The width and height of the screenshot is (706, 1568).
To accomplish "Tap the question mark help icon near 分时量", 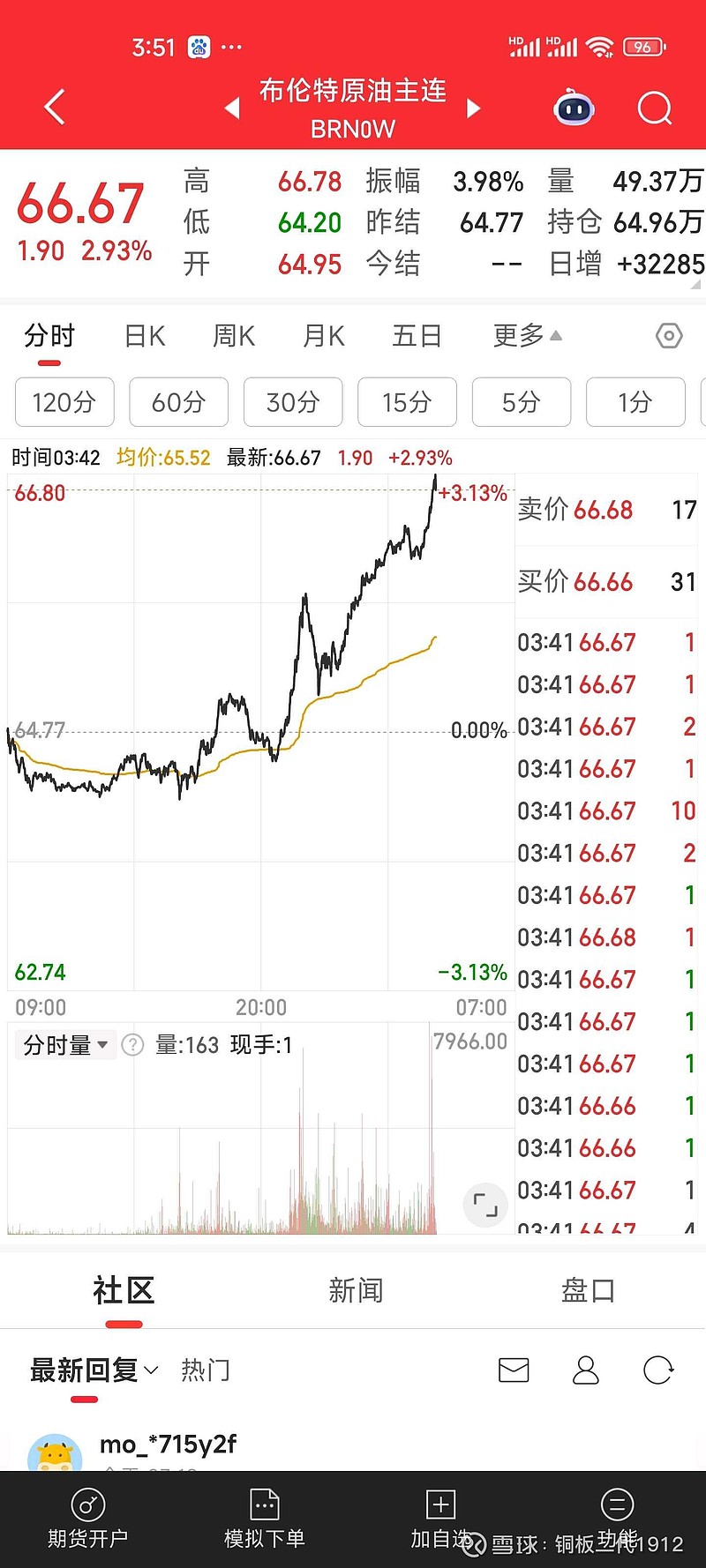I will pos(132,1044).
